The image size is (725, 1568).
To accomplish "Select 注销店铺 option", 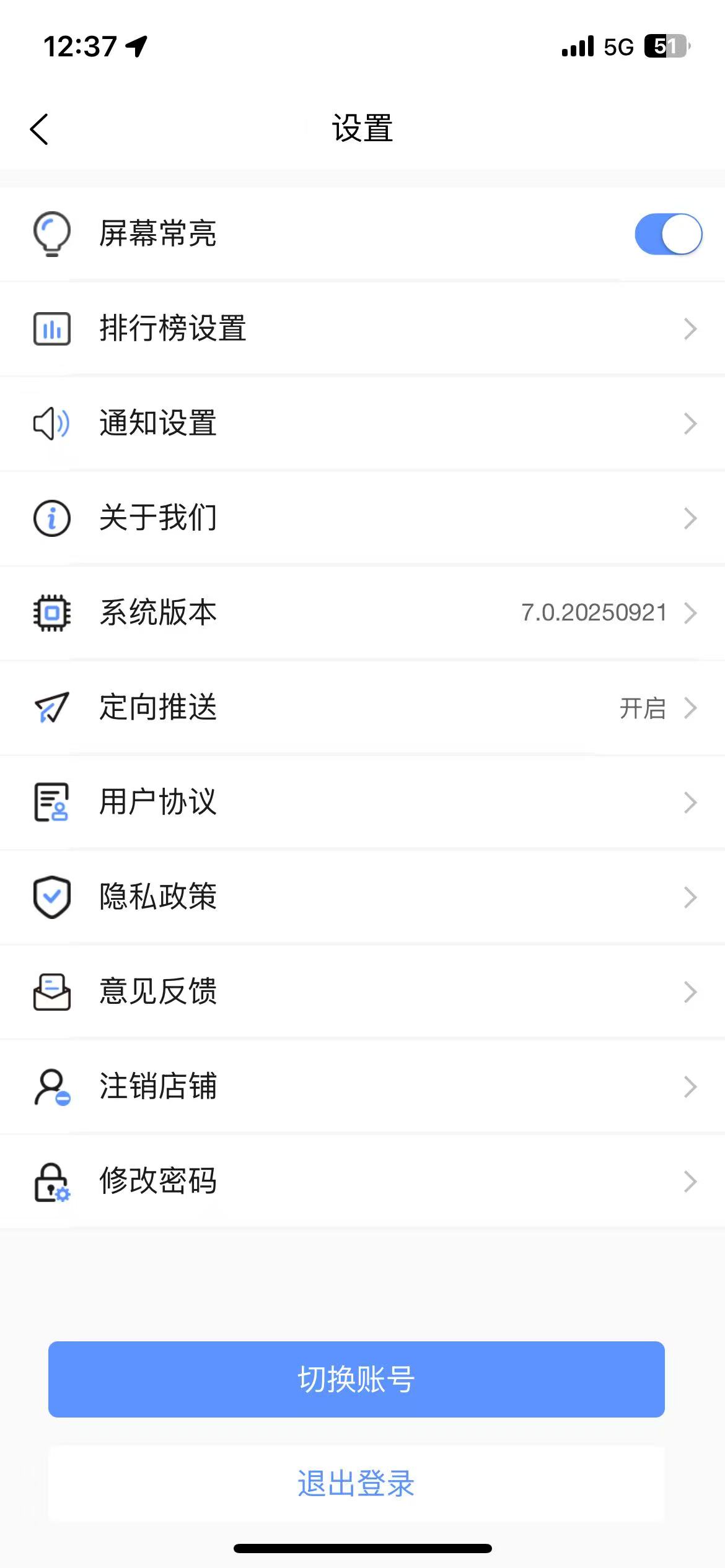I will click(362, 1086).
